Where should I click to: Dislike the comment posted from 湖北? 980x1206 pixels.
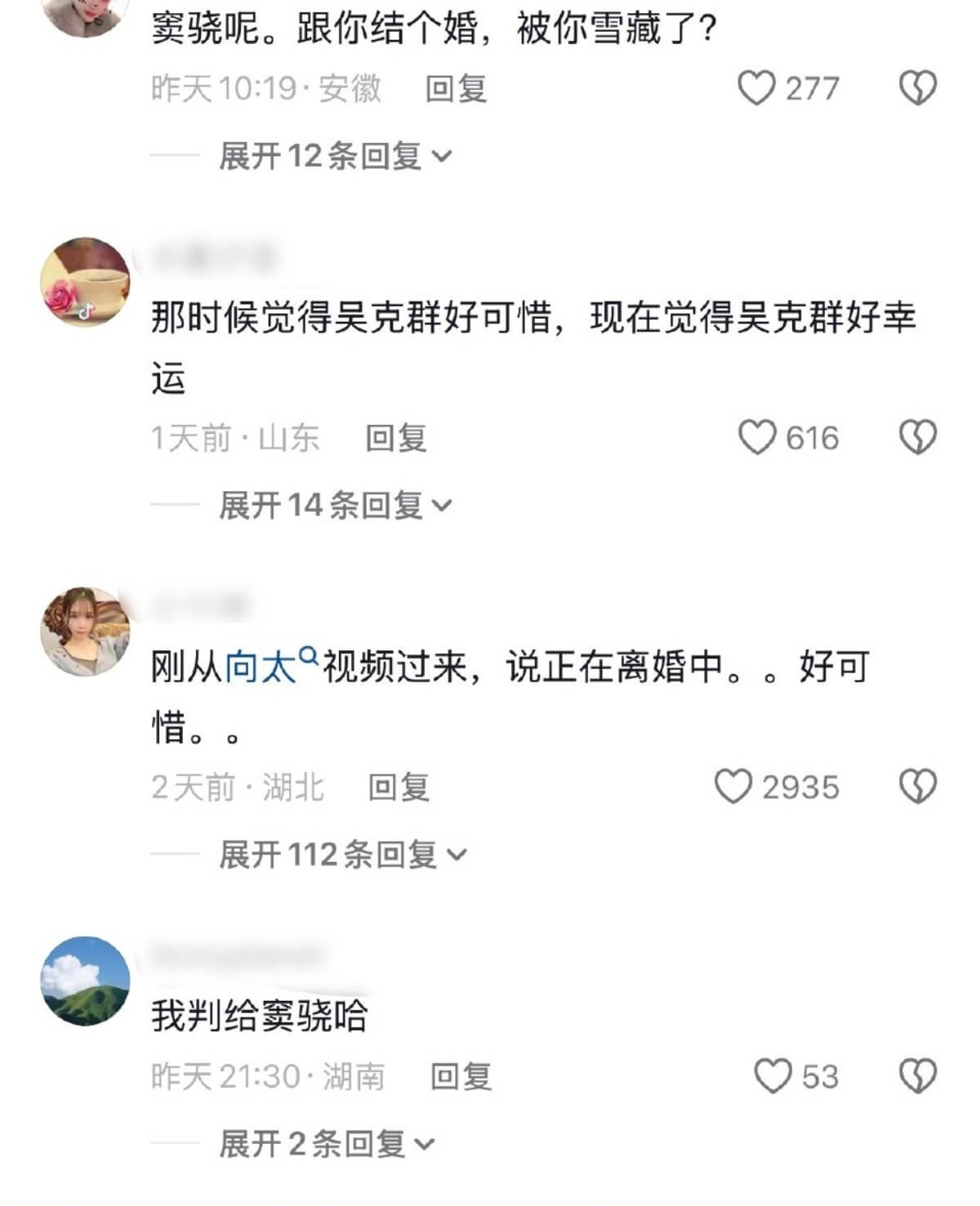click(x=917, y=787)
